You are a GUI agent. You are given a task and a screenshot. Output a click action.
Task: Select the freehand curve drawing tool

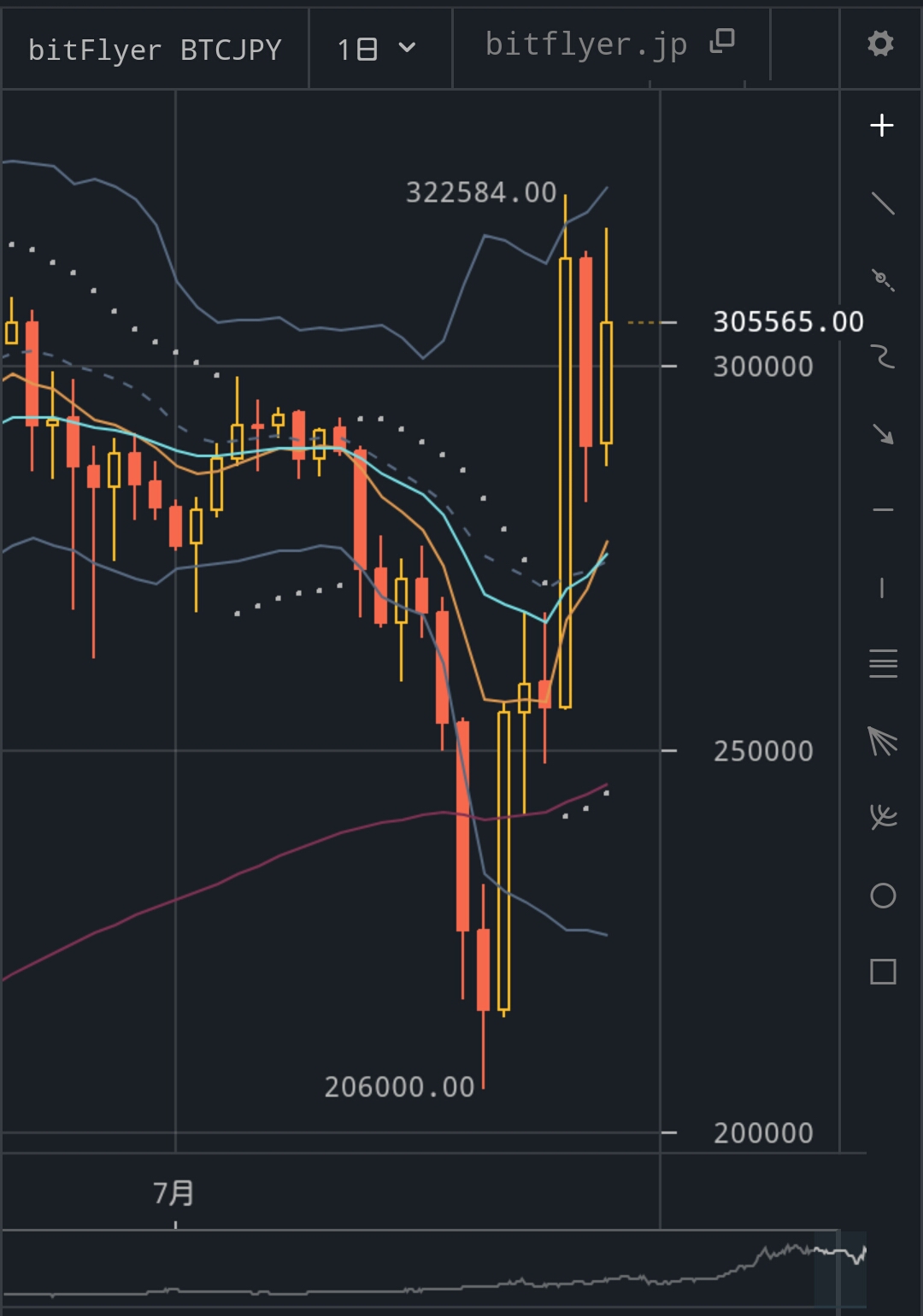[883, 355]
